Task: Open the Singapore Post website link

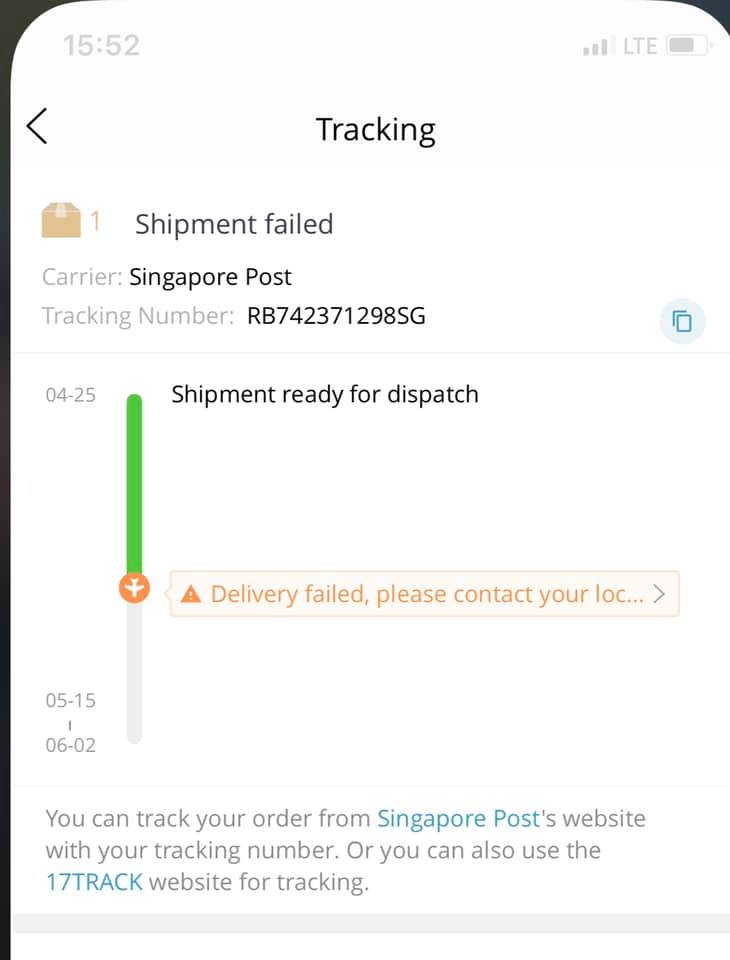Action: 458,819
